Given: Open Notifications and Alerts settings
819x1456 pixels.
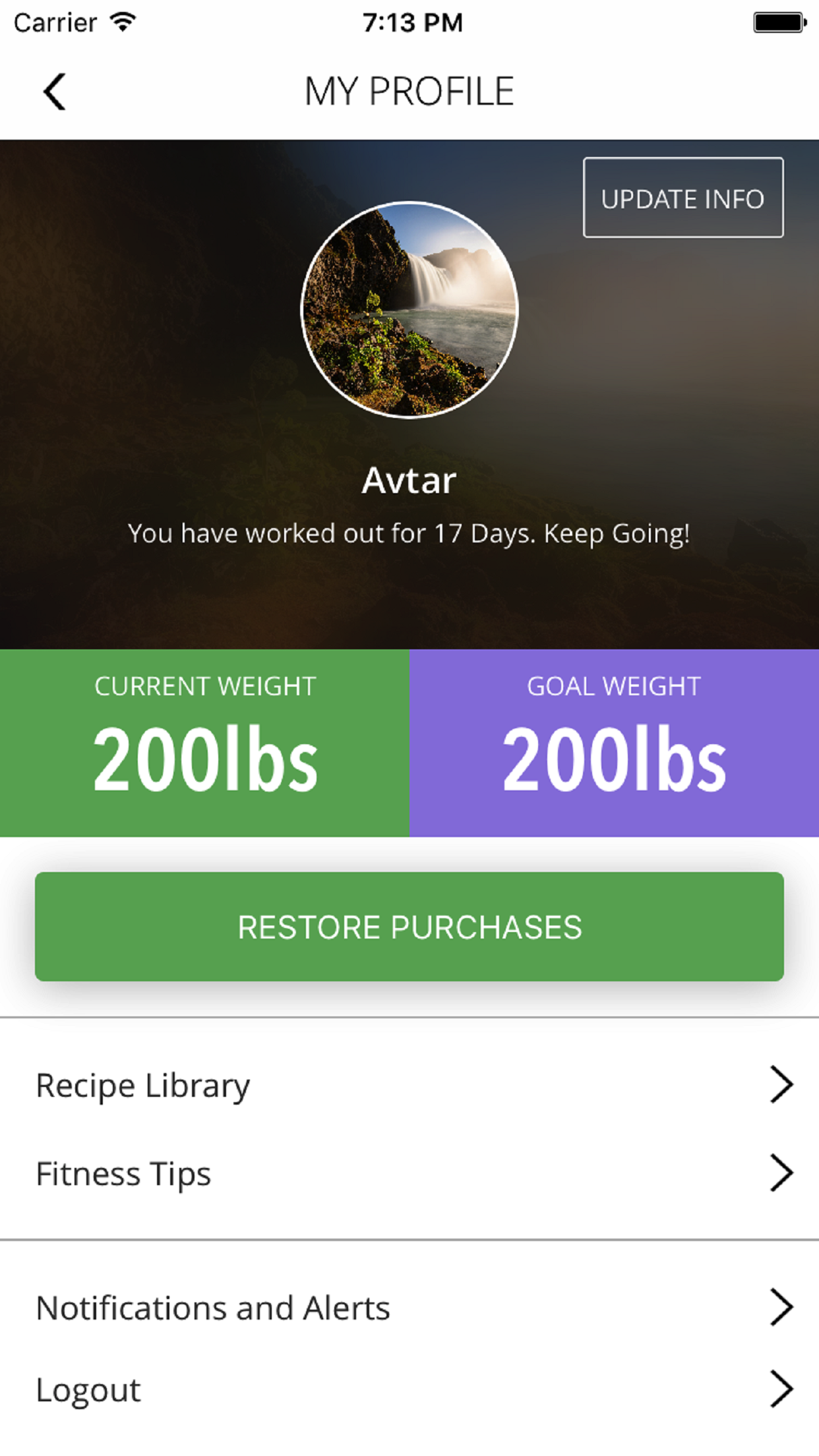Looking at the screenshot, I should [x=409, y=1308].
